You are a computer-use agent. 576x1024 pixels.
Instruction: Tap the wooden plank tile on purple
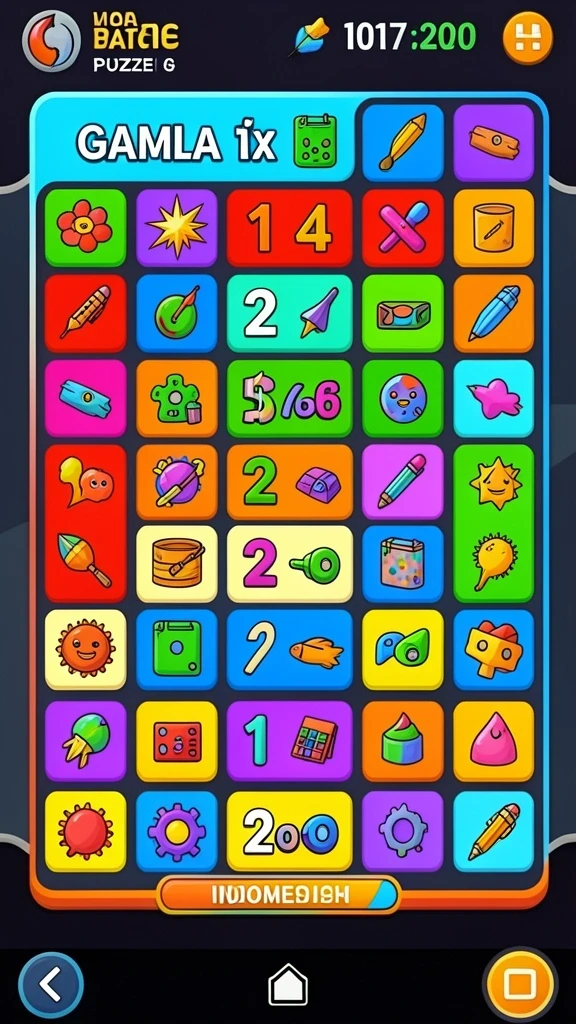(x=494, y=142)
